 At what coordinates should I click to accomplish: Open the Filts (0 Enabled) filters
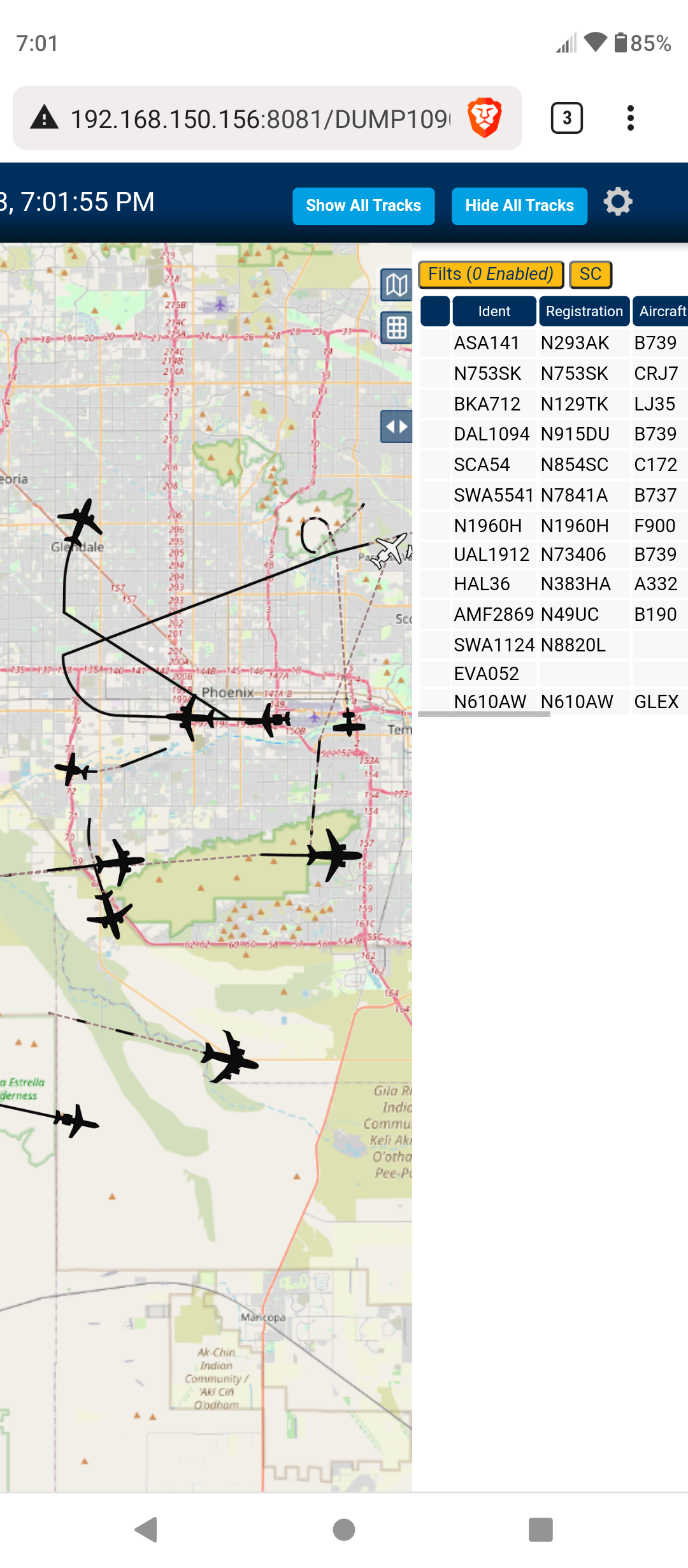[x=491, y=274]
